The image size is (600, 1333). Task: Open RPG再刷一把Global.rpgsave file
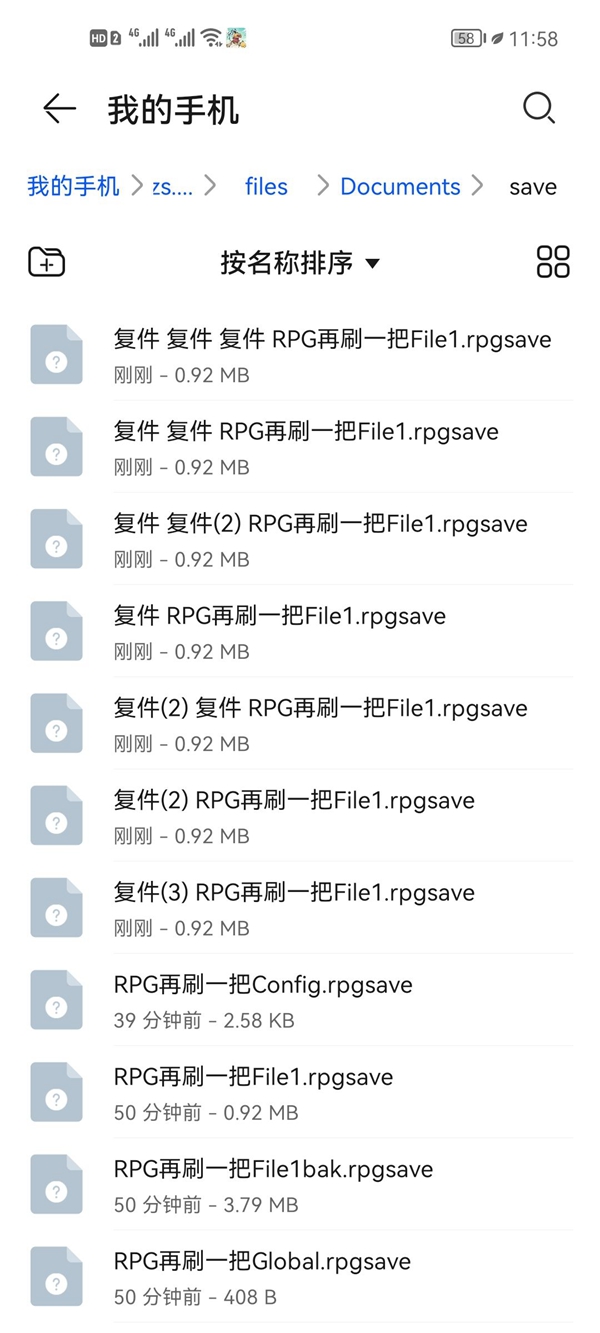[x=300, y=1276]
